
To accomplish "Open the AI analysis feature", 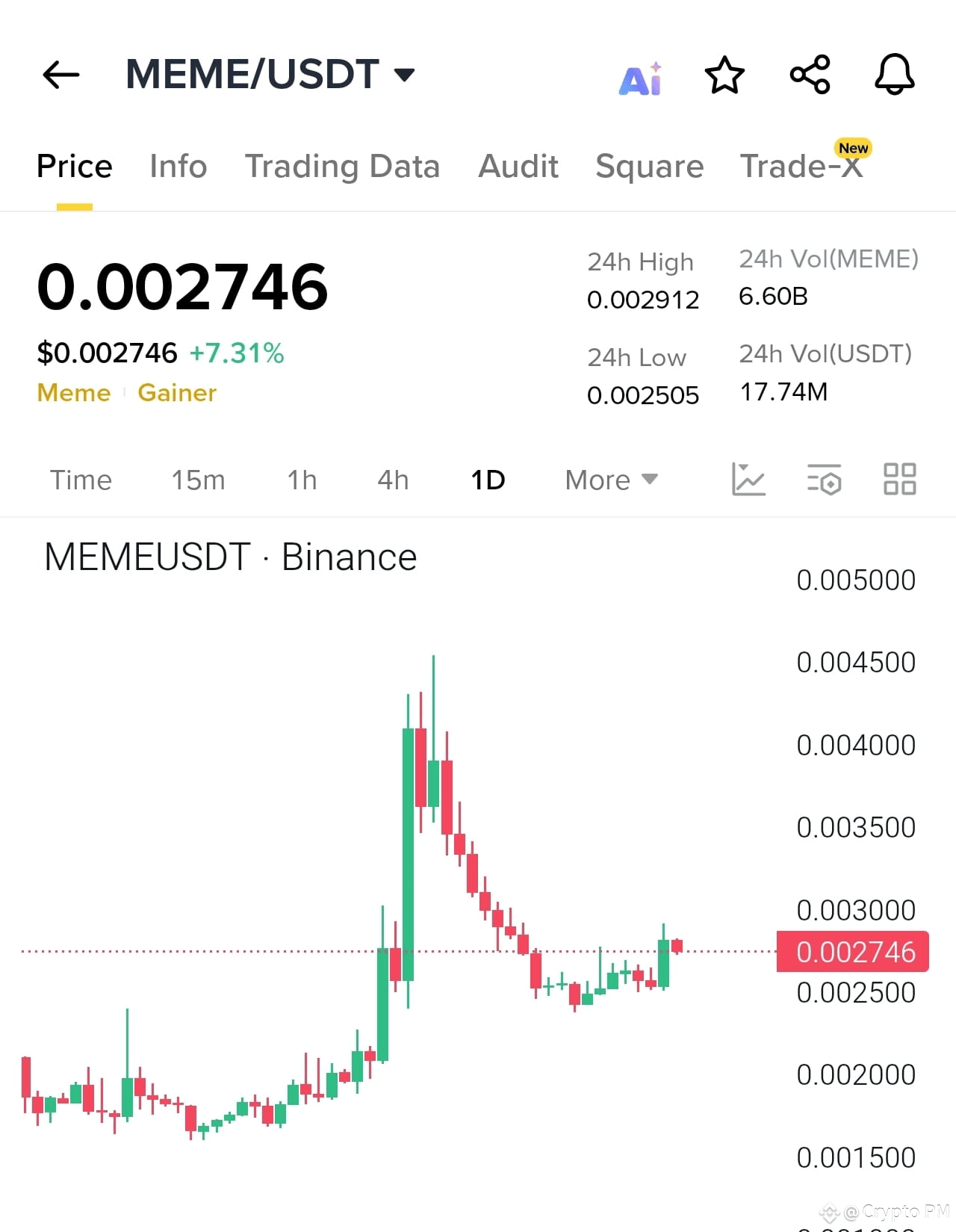I will (641, 78).
